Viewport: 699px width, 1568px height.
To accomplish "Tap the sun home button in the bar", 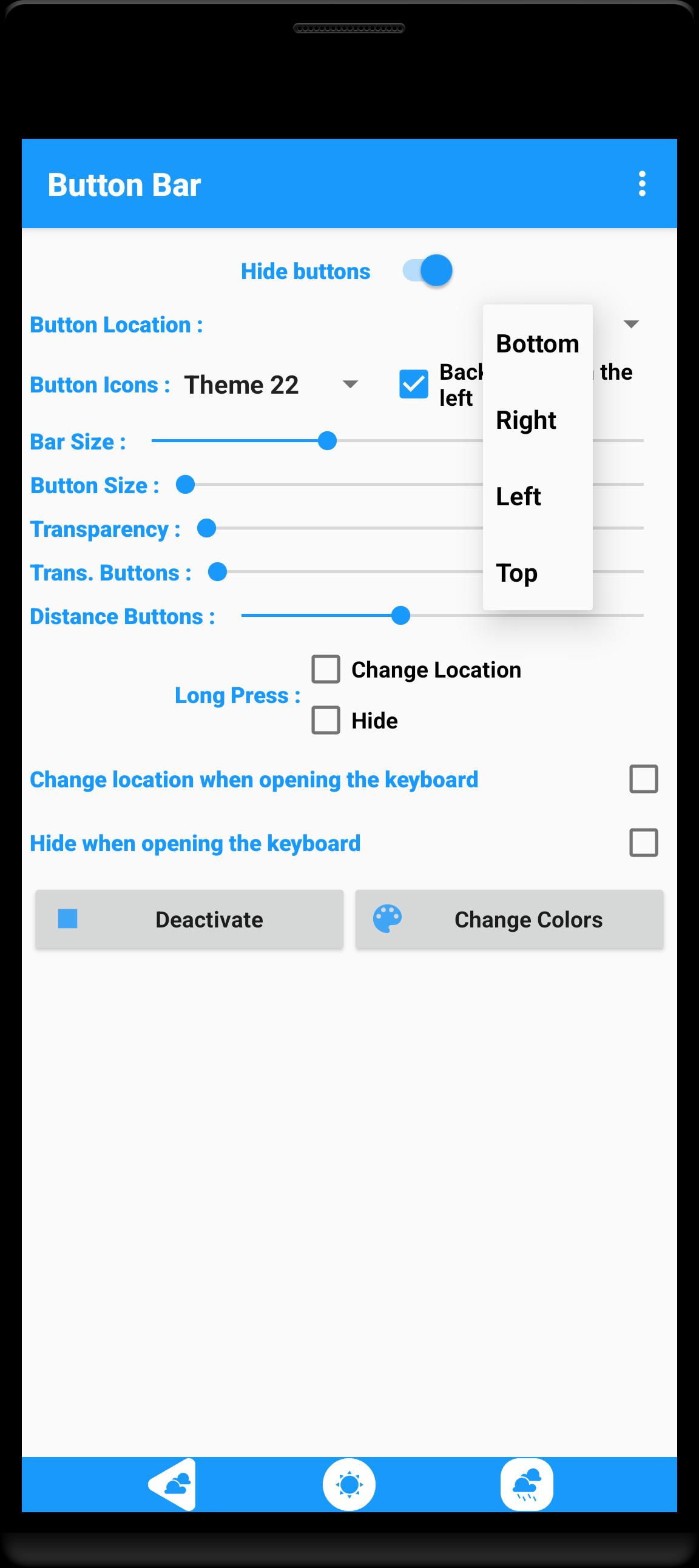I will coord(349,1485).
